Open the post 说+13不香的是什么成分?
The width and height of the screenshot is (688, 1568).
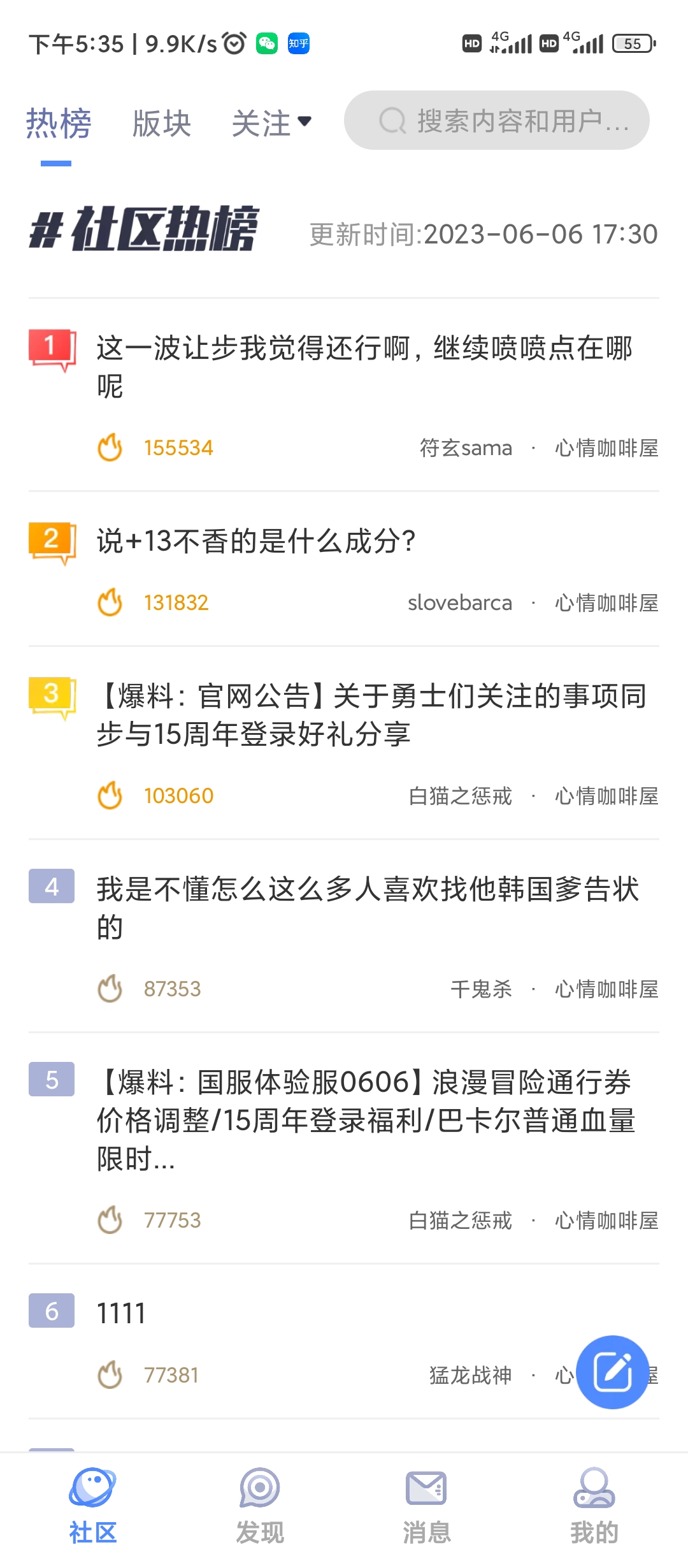256,541
